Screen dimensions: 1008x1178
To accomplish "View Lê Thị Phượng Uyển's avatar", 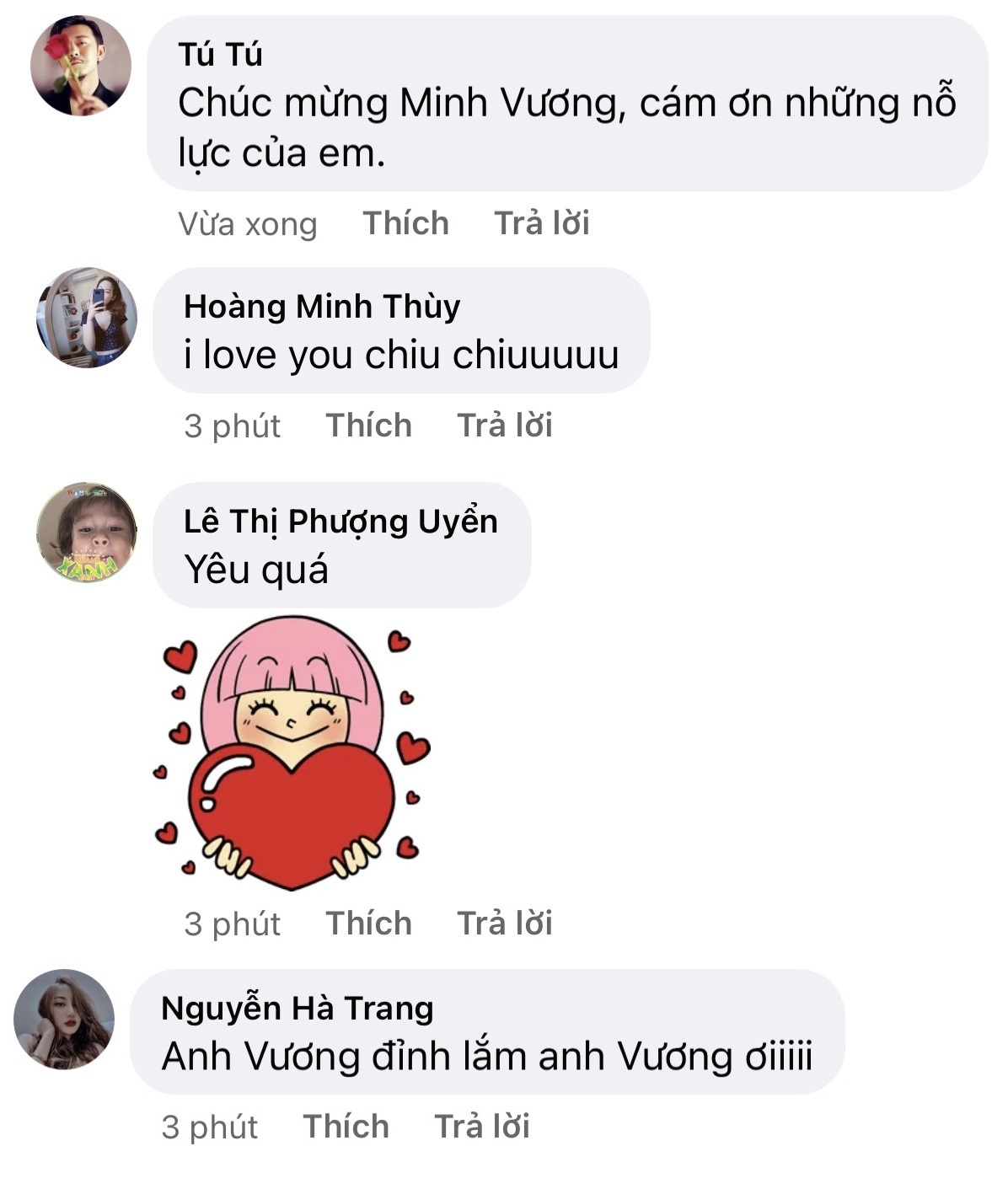I will [86, 533].
